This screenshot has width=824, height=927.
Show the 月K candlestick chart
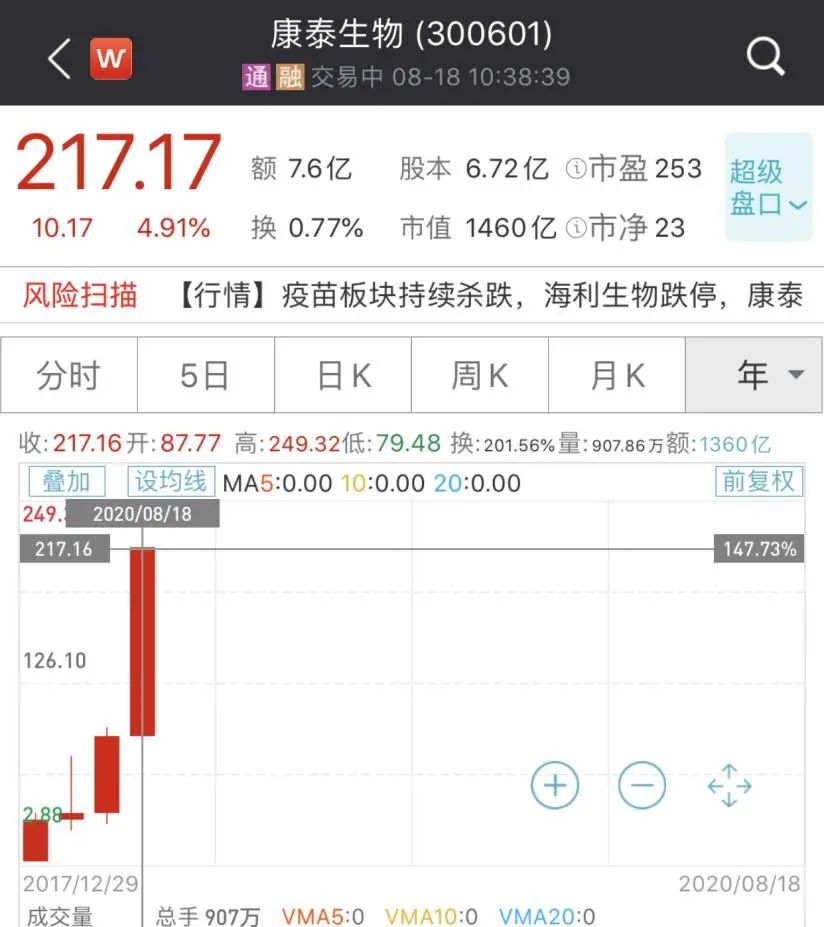coord(617,376)
